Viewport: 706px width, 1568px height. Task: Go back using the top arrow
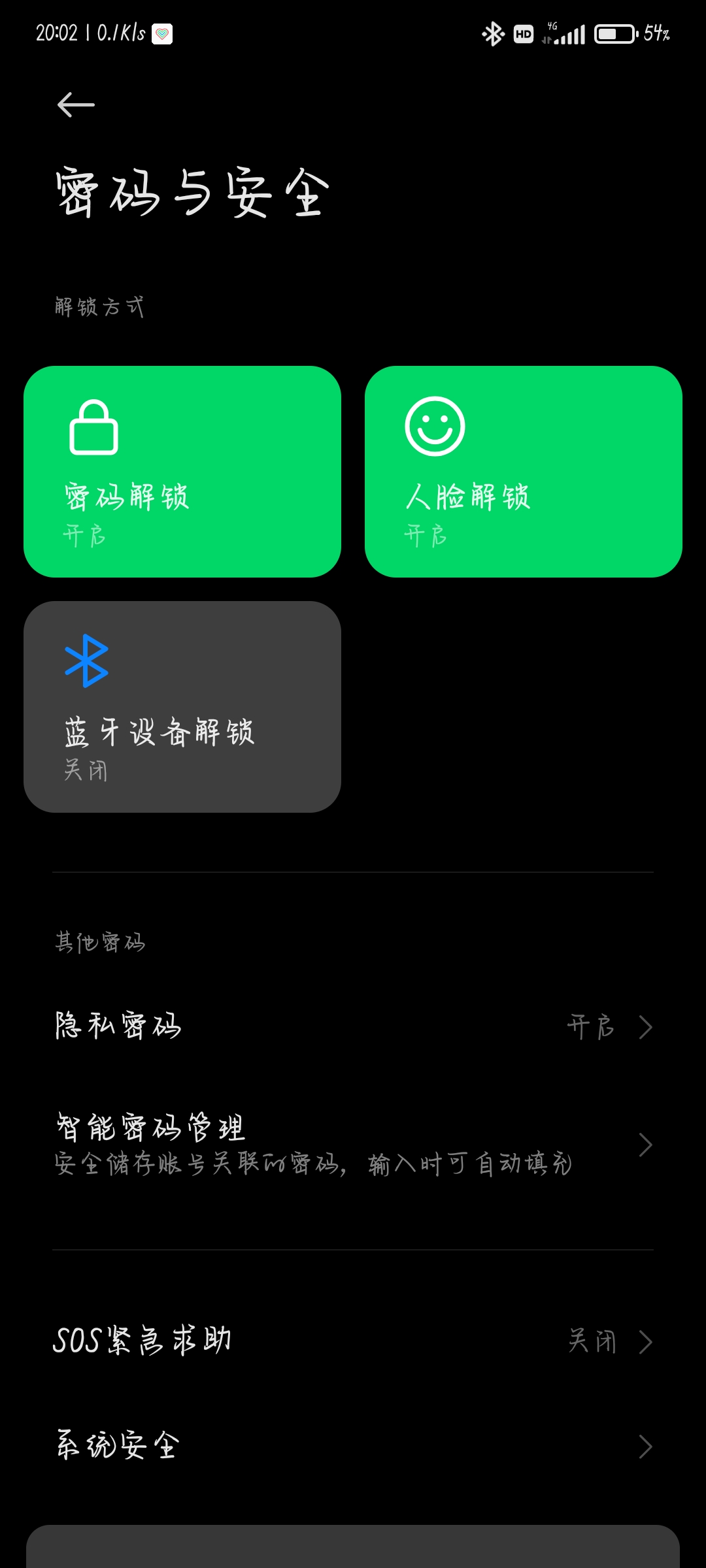point(76,105)
